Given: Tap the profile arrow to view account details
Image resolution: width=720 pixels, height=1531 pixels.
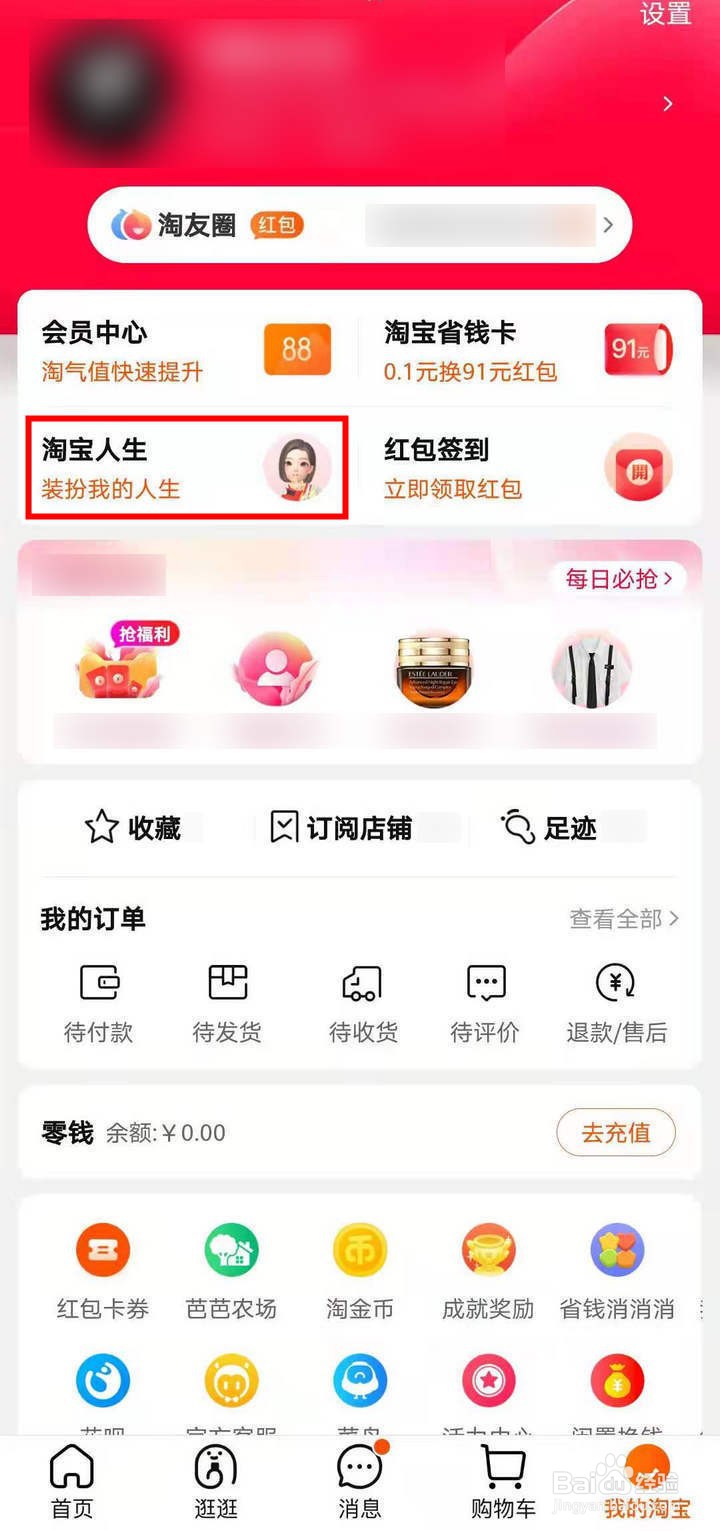Looking at the screenshot, I should pos(667,103).
